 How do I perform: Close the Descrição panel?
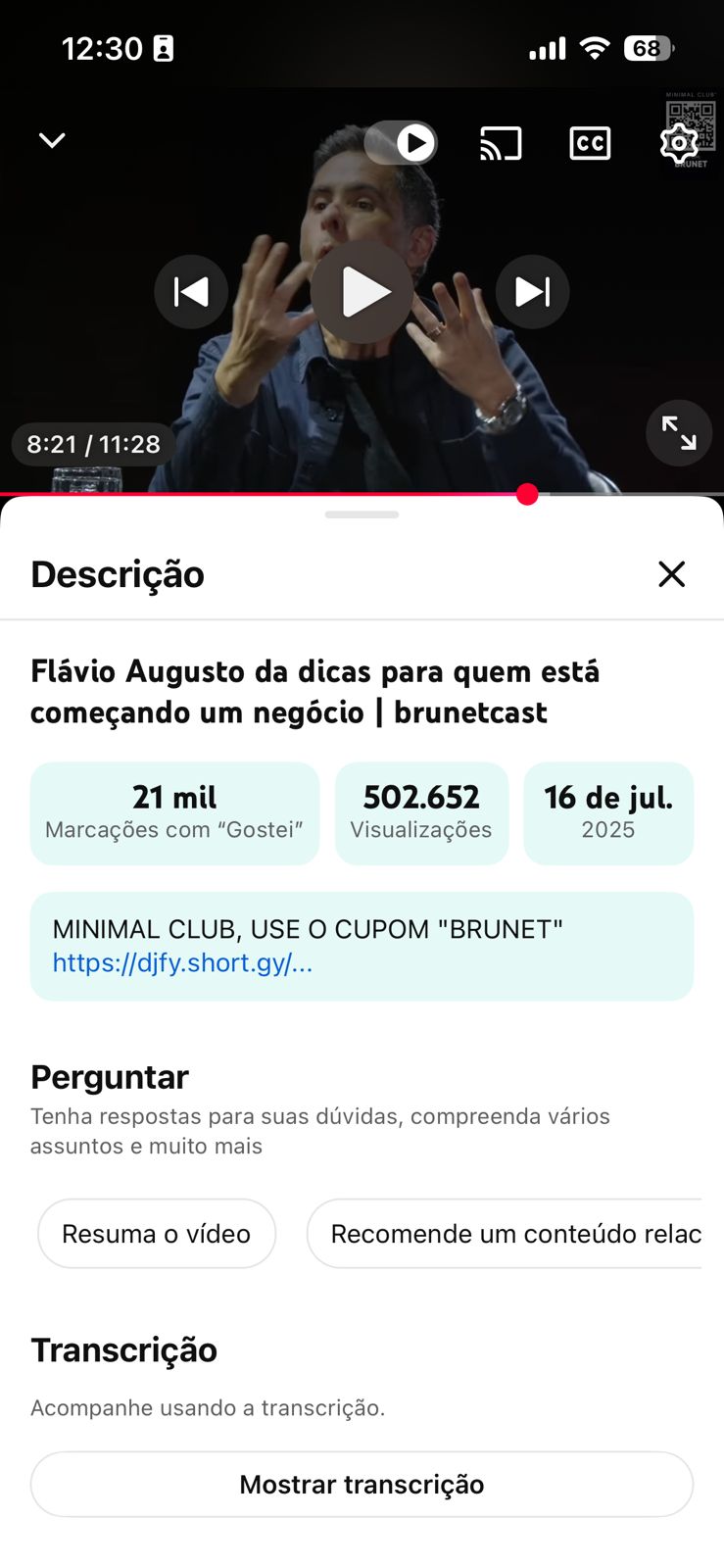pyautogui.click(x=671, y=574)
